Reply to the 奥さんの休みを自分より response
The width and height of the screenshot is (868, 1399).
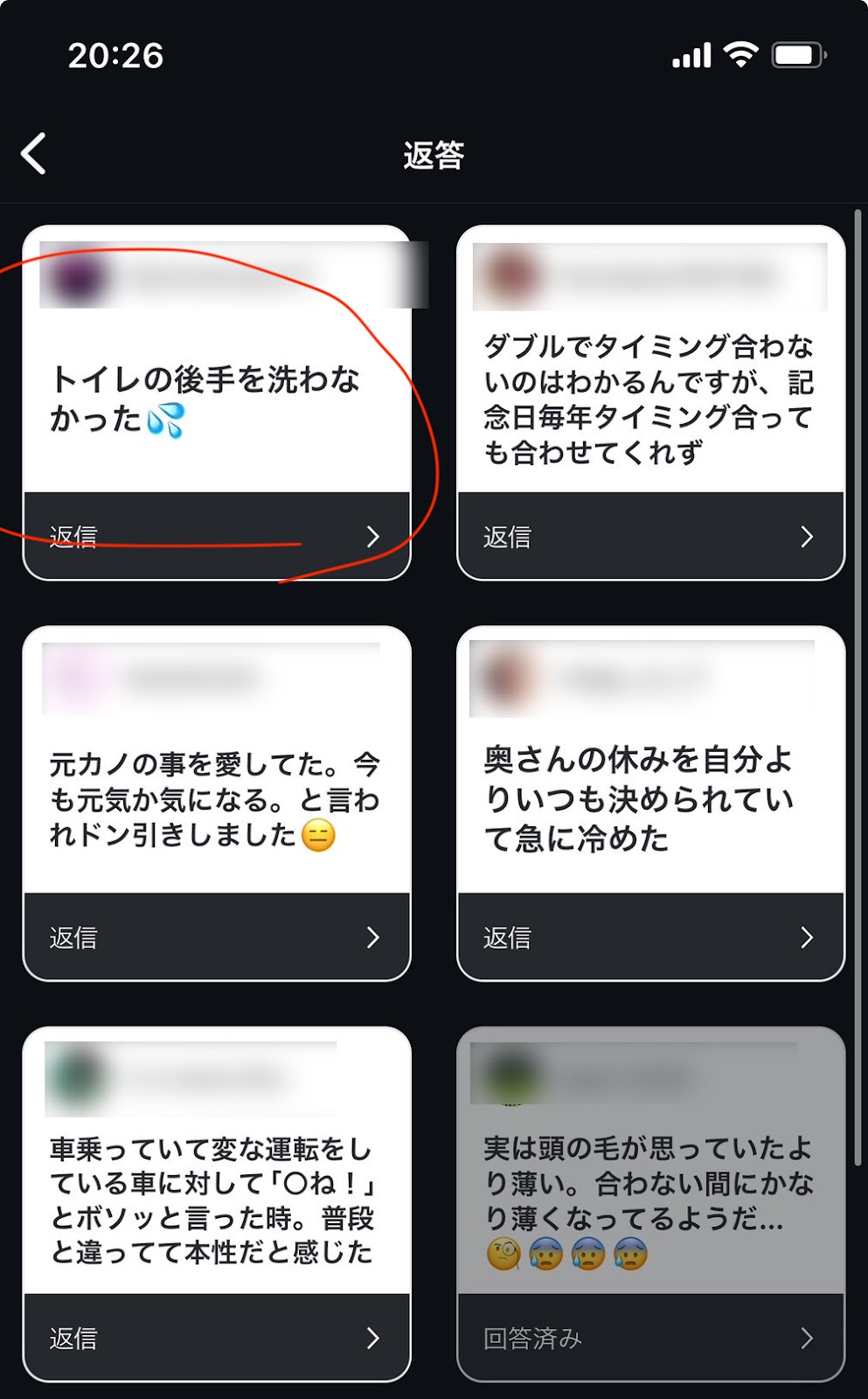pyautogui.click(x=650, y=937)
